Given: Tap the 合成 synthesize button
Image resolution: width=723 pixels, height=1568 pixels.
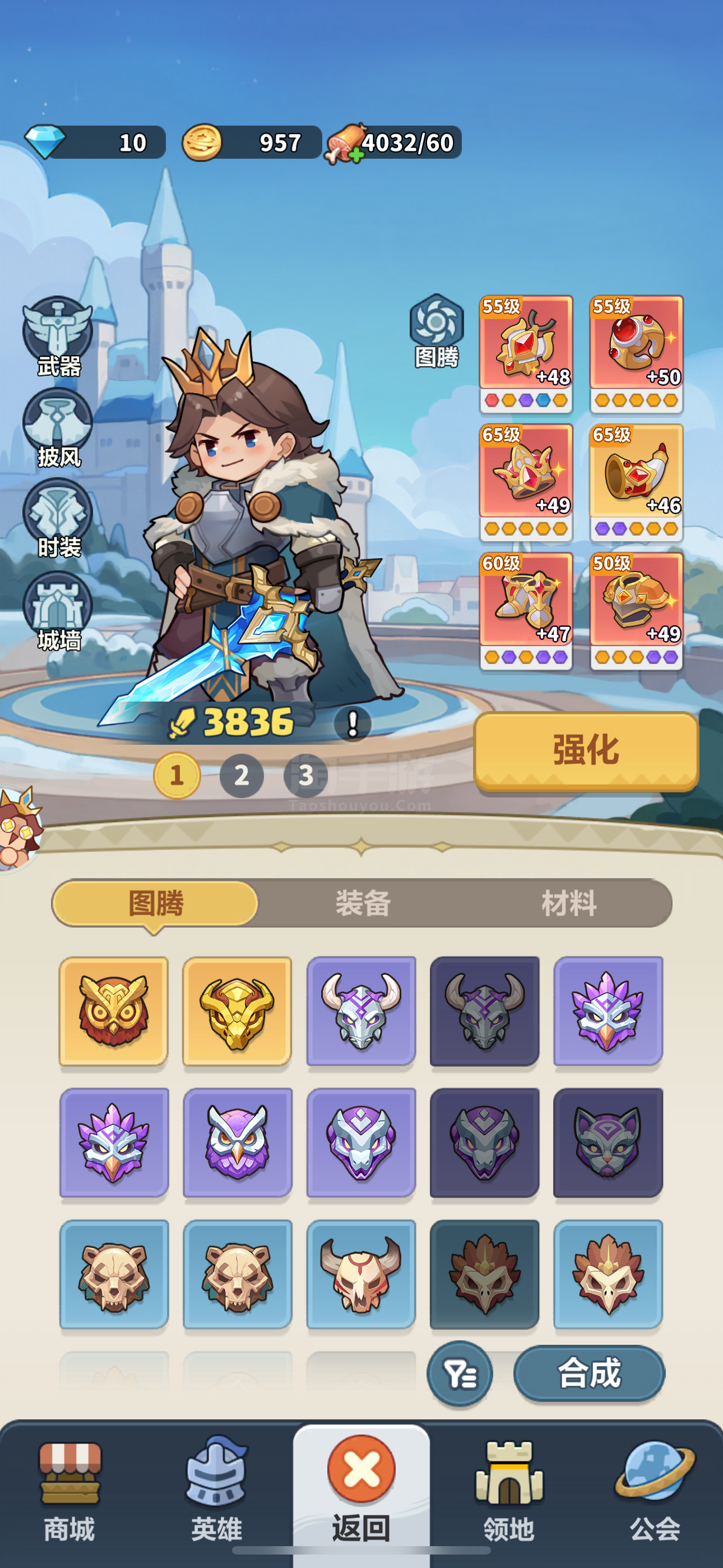Looking at the screenshot, I should [589, 1373].
